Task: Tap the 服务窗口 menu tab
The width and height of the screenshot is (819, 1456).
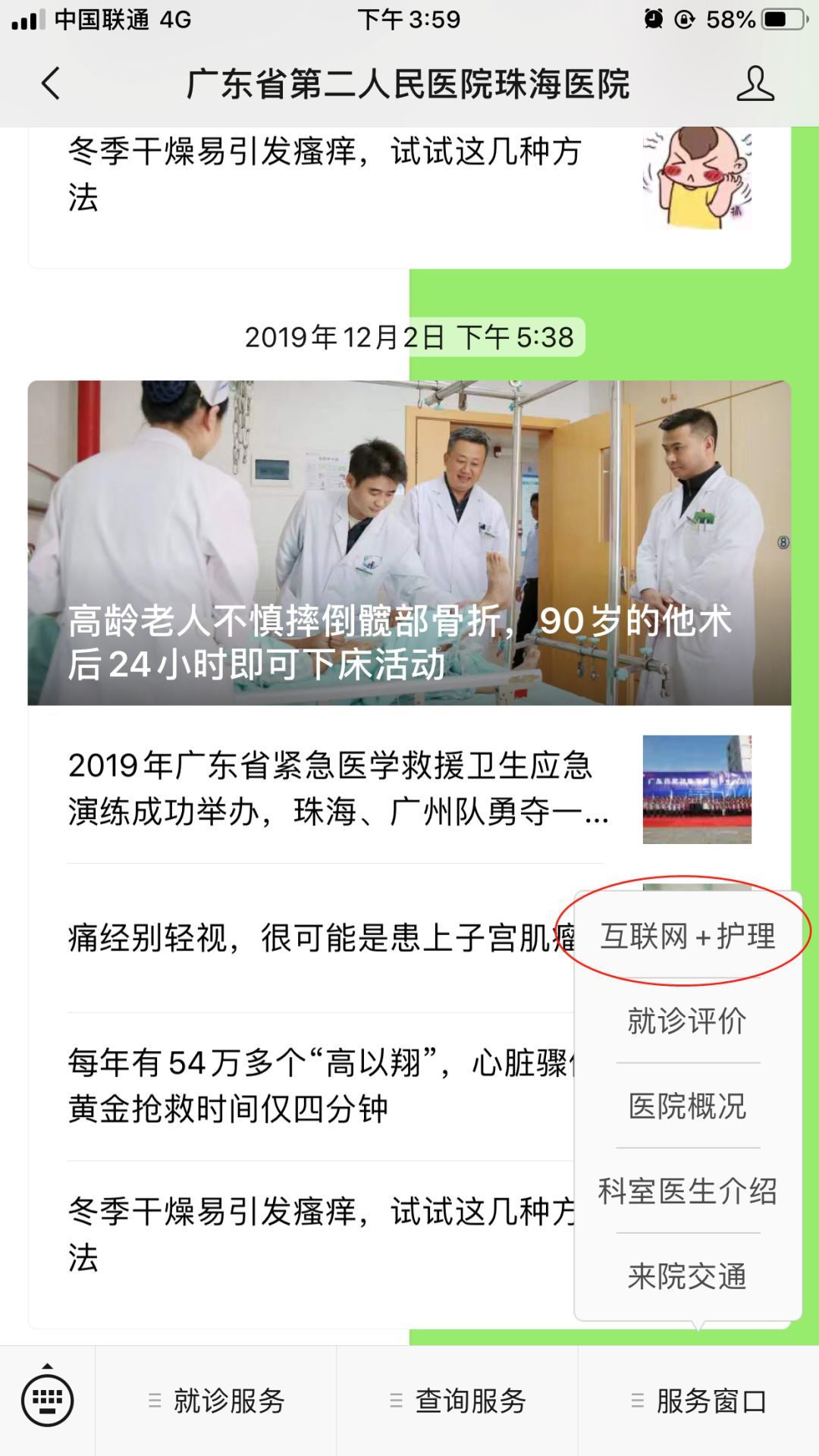Action: pyautogui.click(x=698, y=1401)
